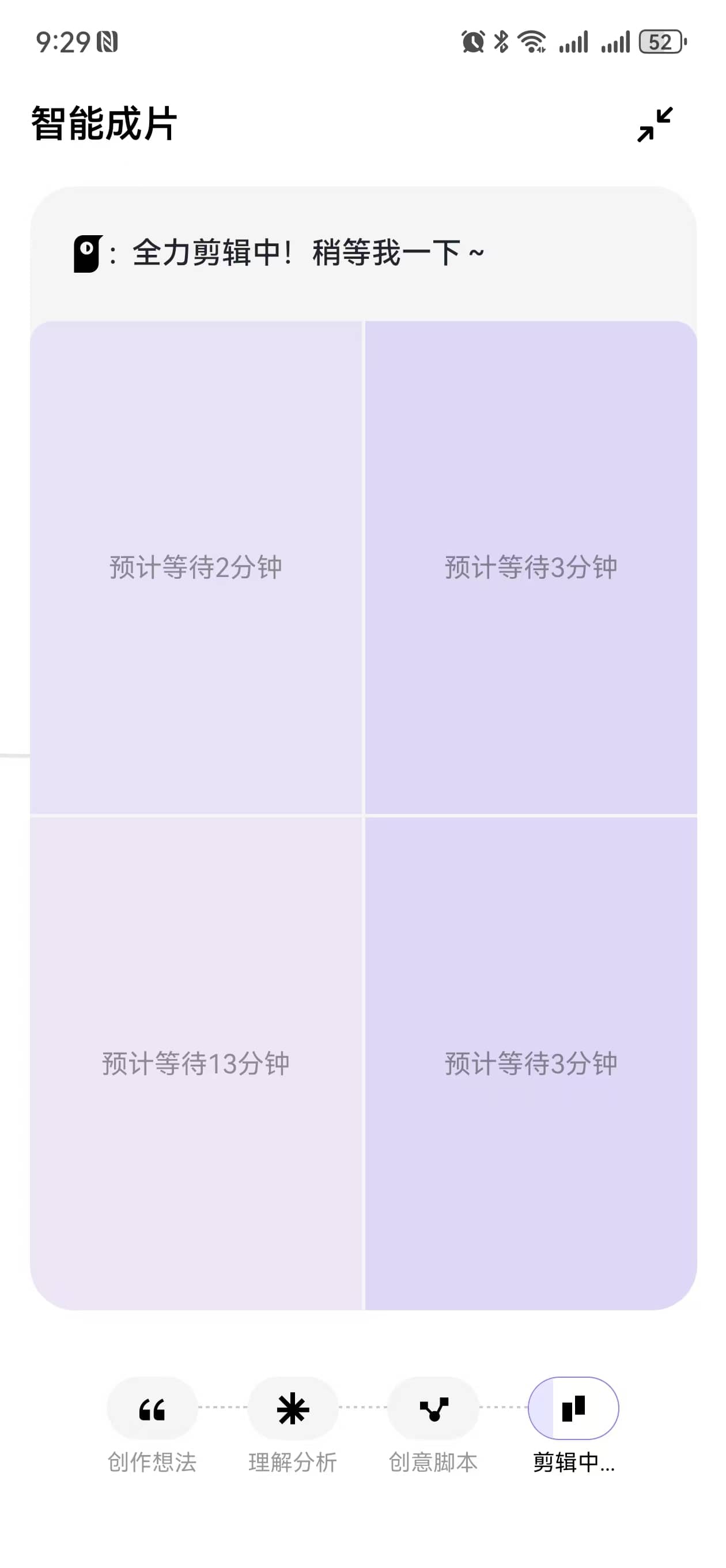Select the 剪辑中 step
Viewport: 726px width, 1568px height.
click(573, 1408)
